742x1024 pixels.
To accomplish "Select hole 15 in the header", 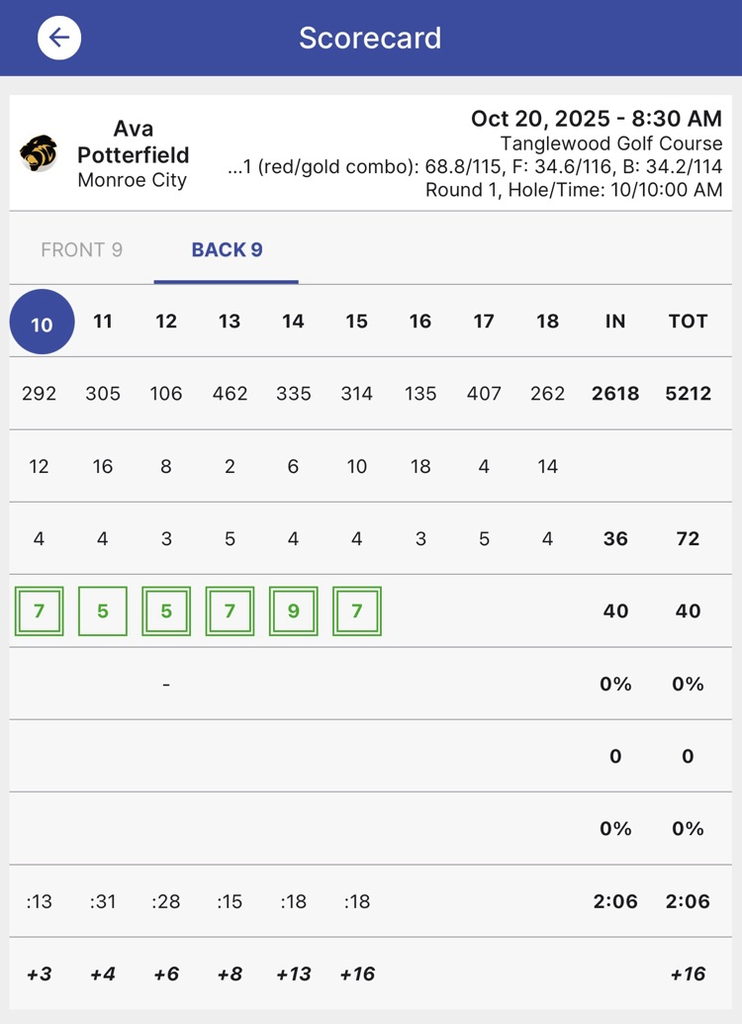I will [357, 321].
